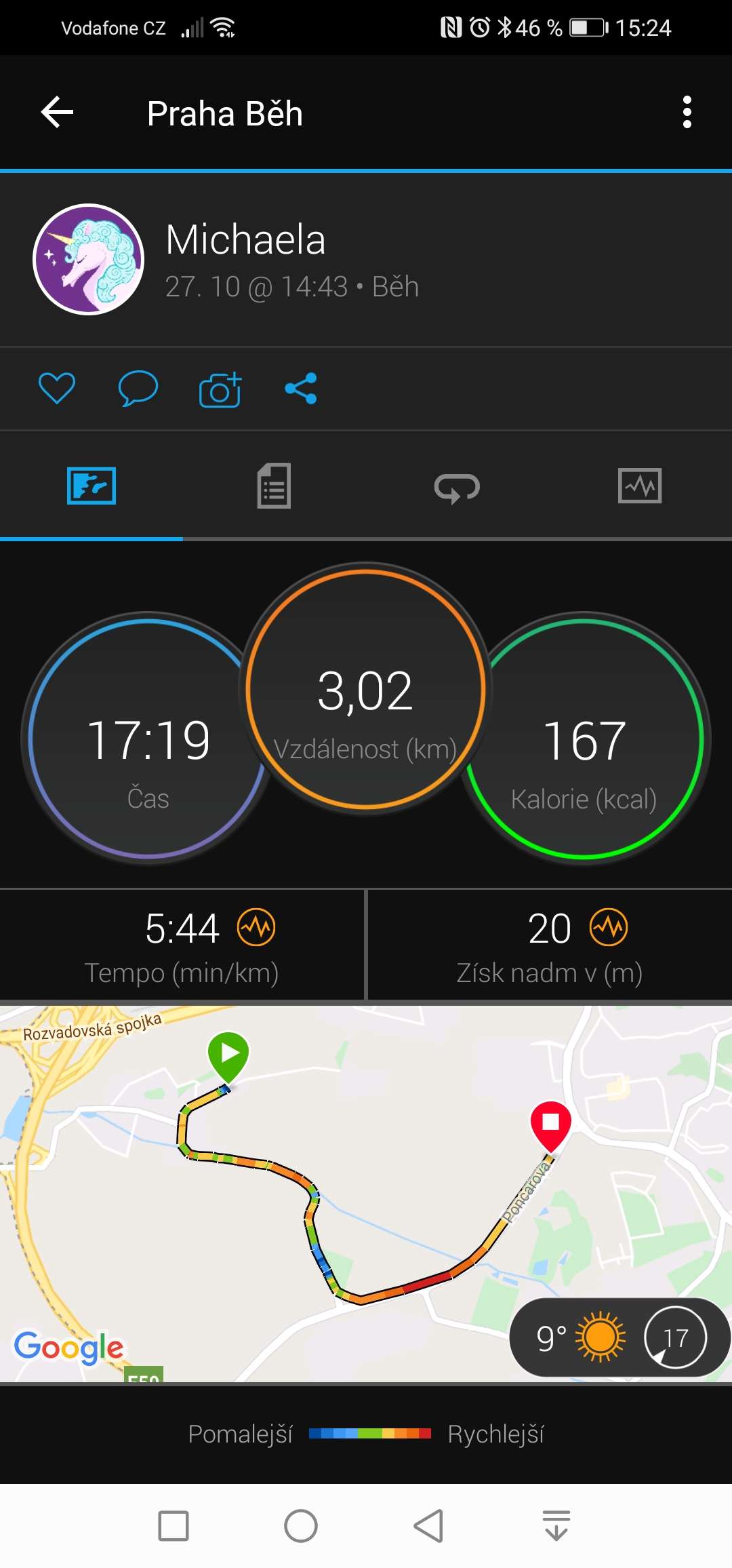Like this run with the heart icon

point(57,389)
